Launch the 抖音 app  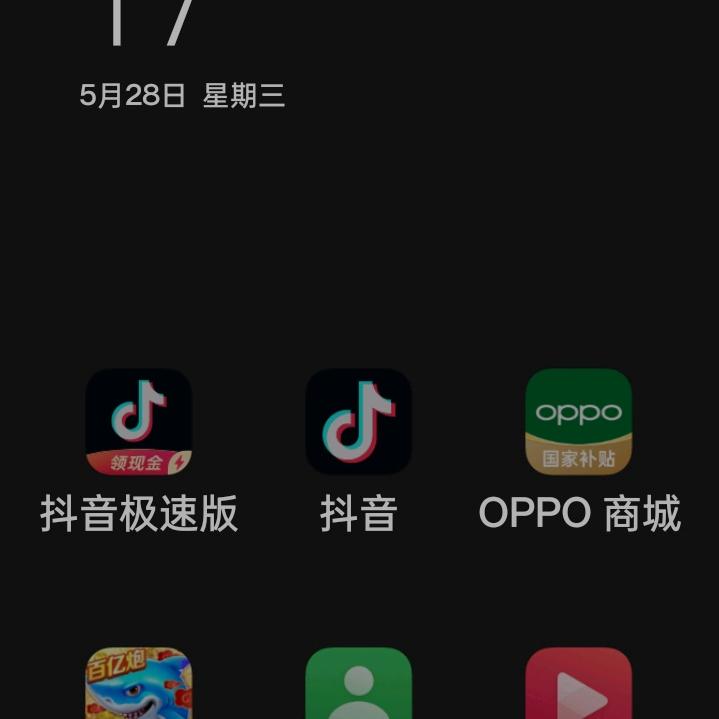[x=358, y=422]
